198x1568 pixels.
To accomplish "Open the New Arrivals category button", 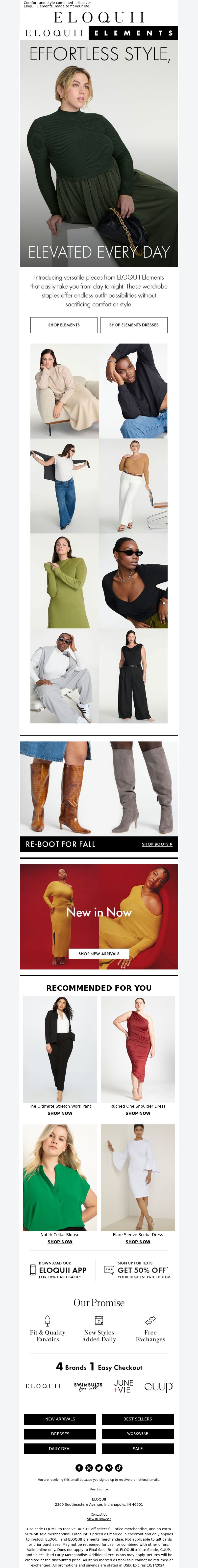I will point(60,1419).
